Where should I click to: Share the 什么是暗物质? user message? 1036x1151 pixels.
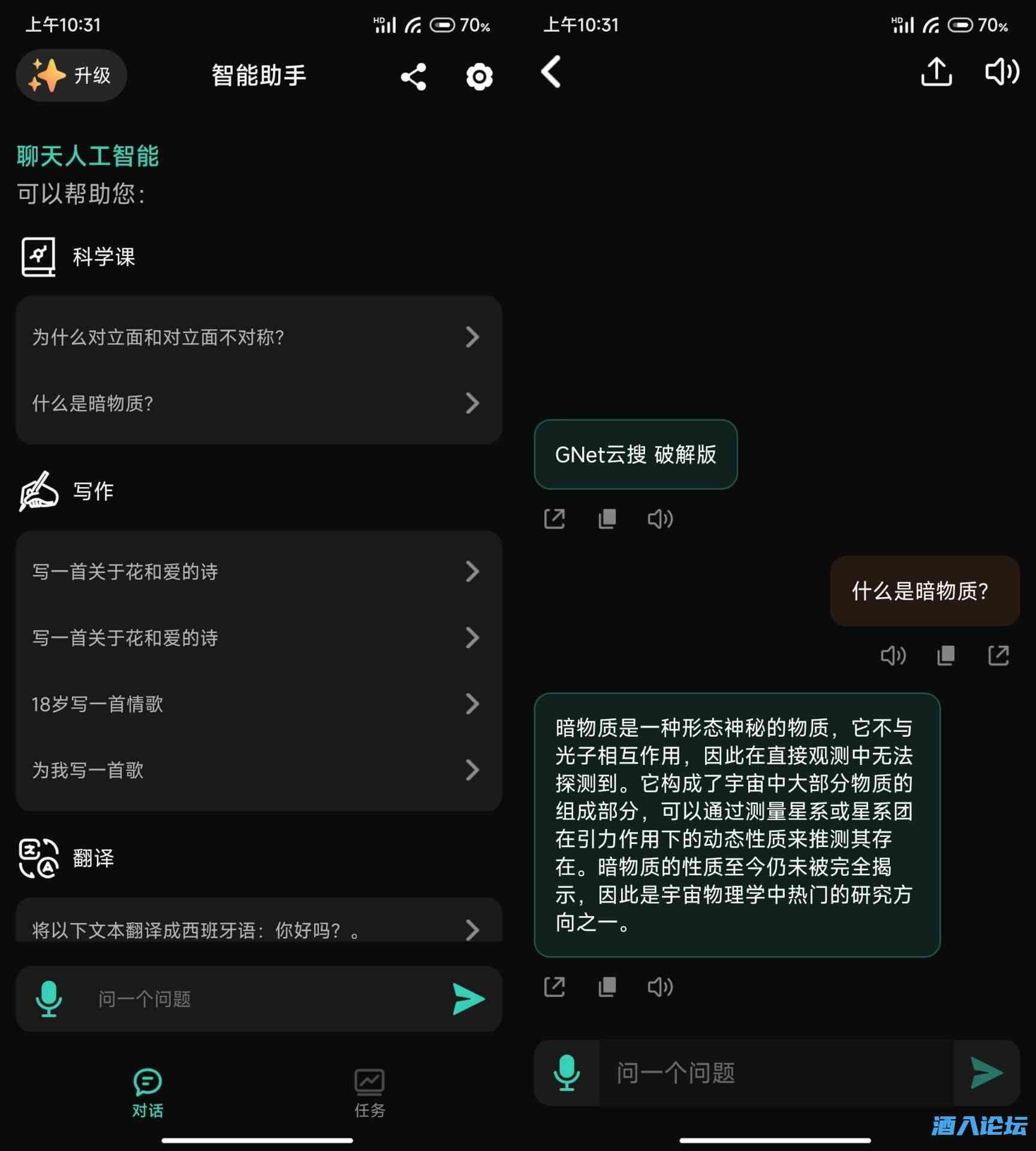pyautogui.click(x=998, y=655)
